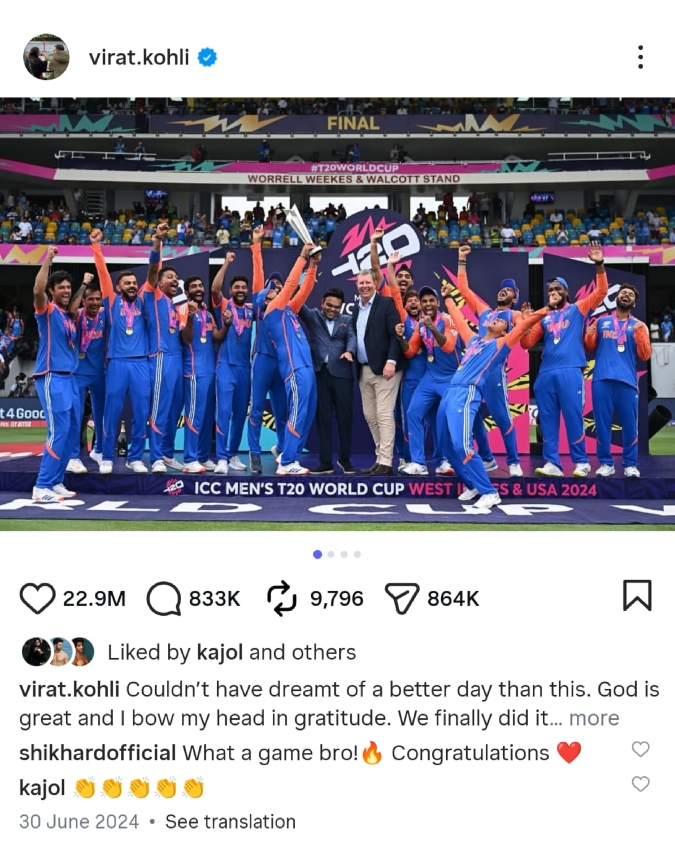Open virat.kohli's profile picture
This screenshot has width=675, height=850.
click(x=46, y=57)
